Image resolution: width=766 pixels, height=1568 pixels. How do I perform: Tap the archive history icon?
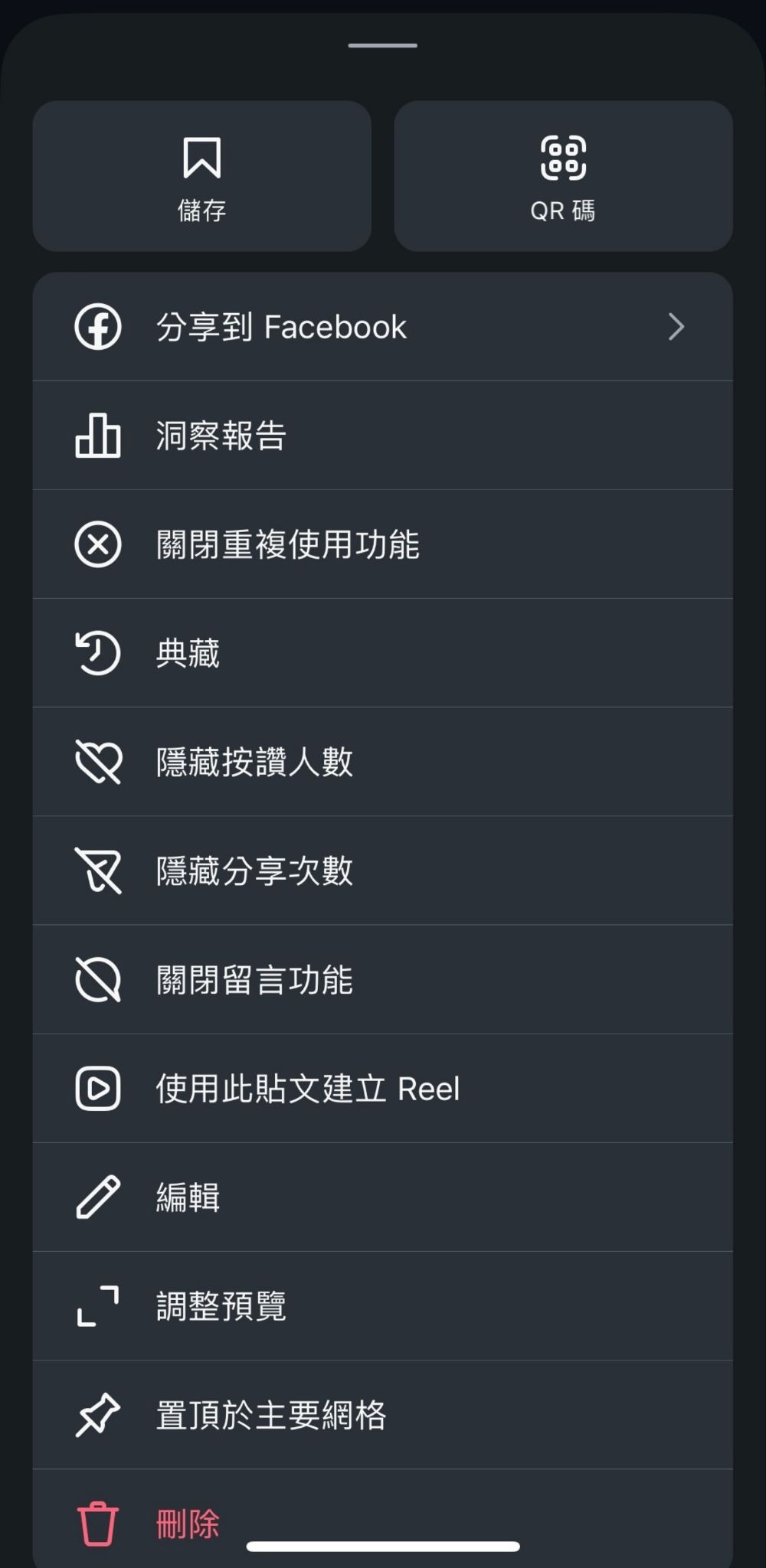point(97,653)
